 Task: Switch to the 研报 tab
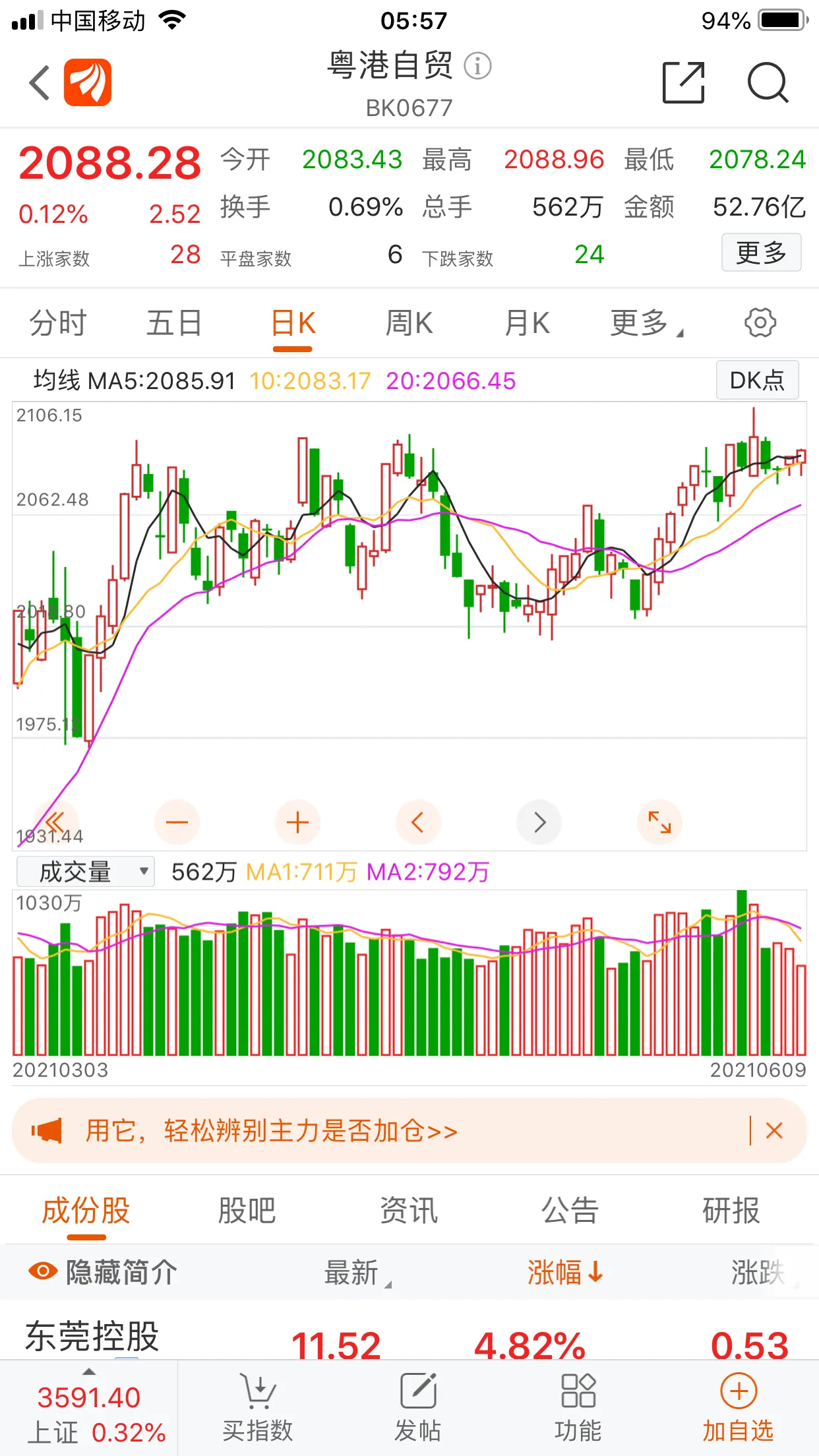[731, 1211]
